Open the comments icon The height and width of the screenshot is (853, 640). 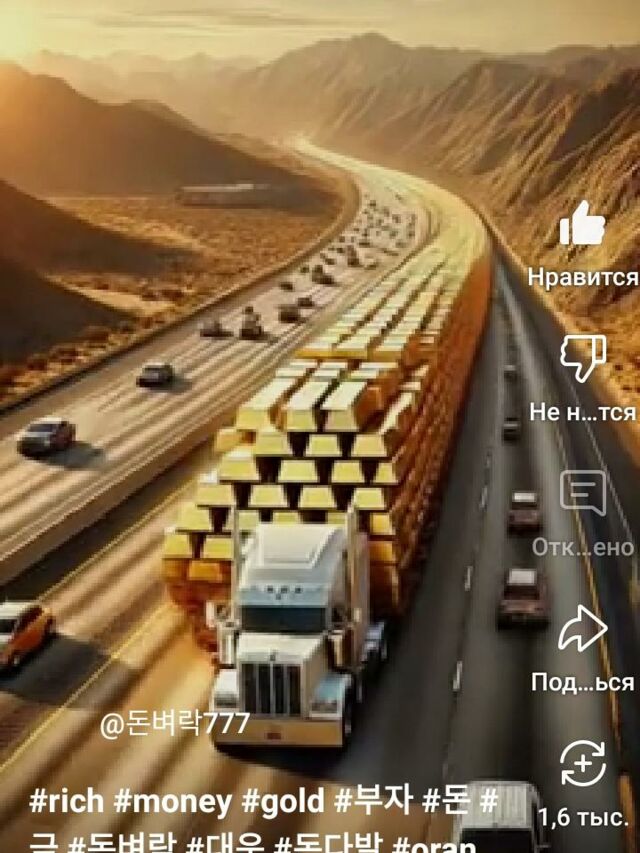(582, 494)
